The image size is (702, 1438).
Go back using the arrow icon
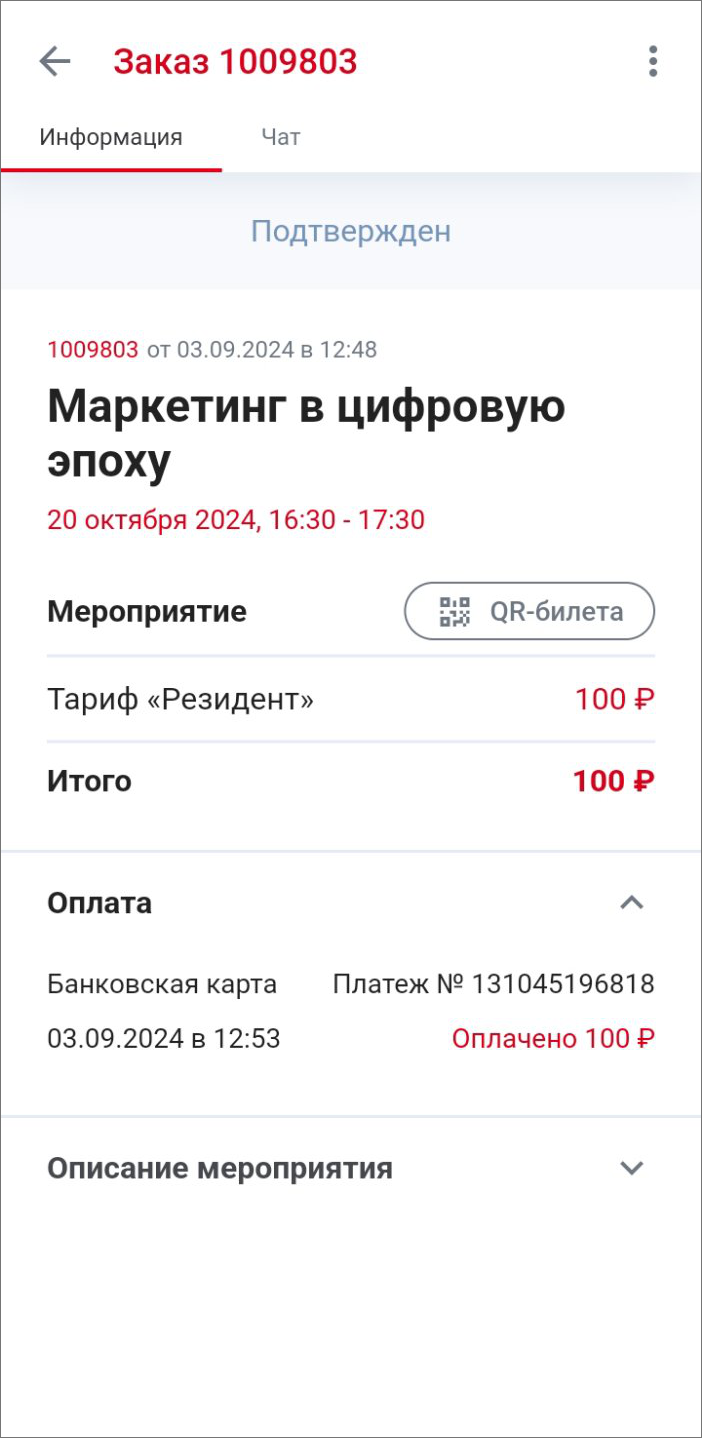pyautogui.click(x=55, y=62)
